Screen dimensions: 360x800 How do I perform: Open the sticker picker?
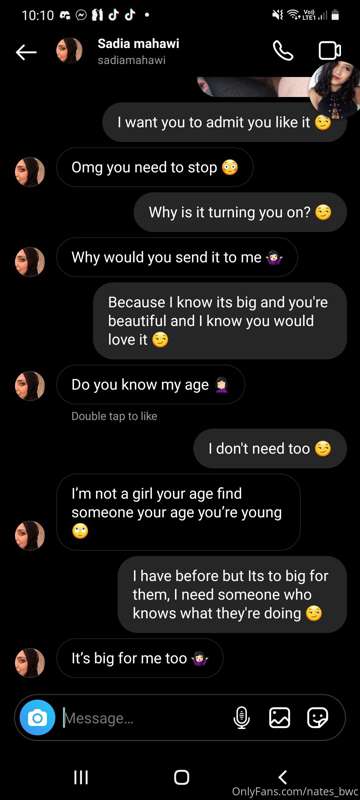click(x=318, y=718)
